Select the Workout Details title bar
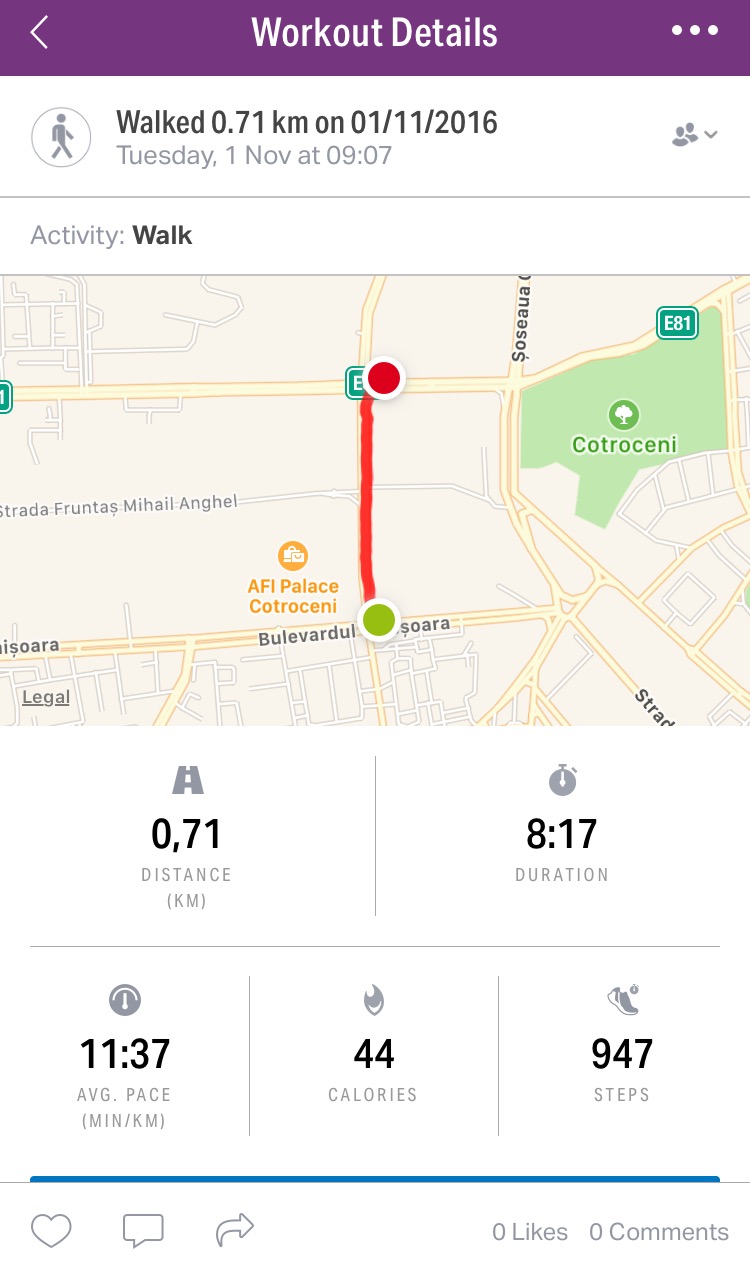Viewport: 750px width, 1282px height. [375, 32]
